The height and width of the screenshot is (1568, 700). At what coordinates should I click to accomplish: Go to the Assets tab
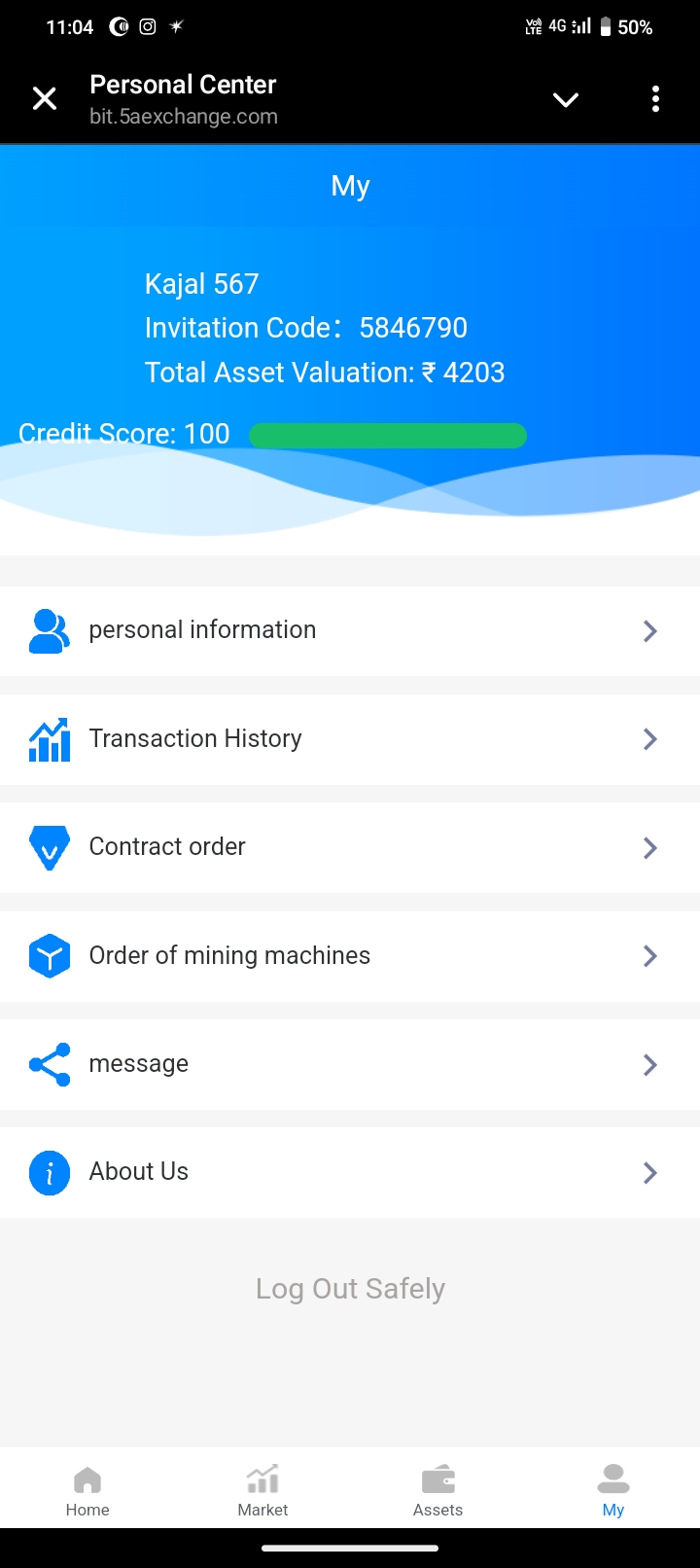point(437,1492)
